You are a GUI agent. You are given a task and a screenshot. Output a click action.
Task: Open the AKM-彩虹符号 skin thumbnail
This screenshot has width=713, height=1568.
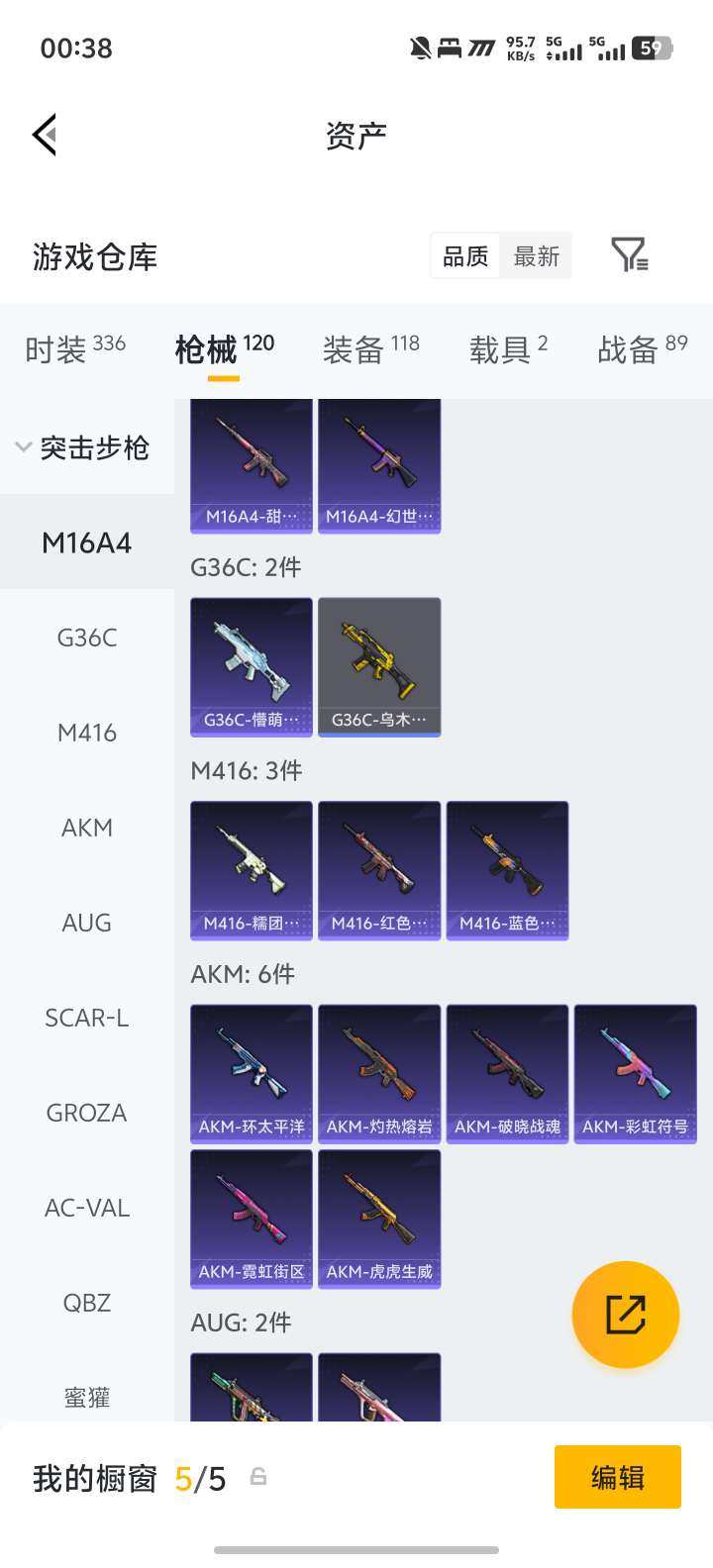[x=635, y=1073]
